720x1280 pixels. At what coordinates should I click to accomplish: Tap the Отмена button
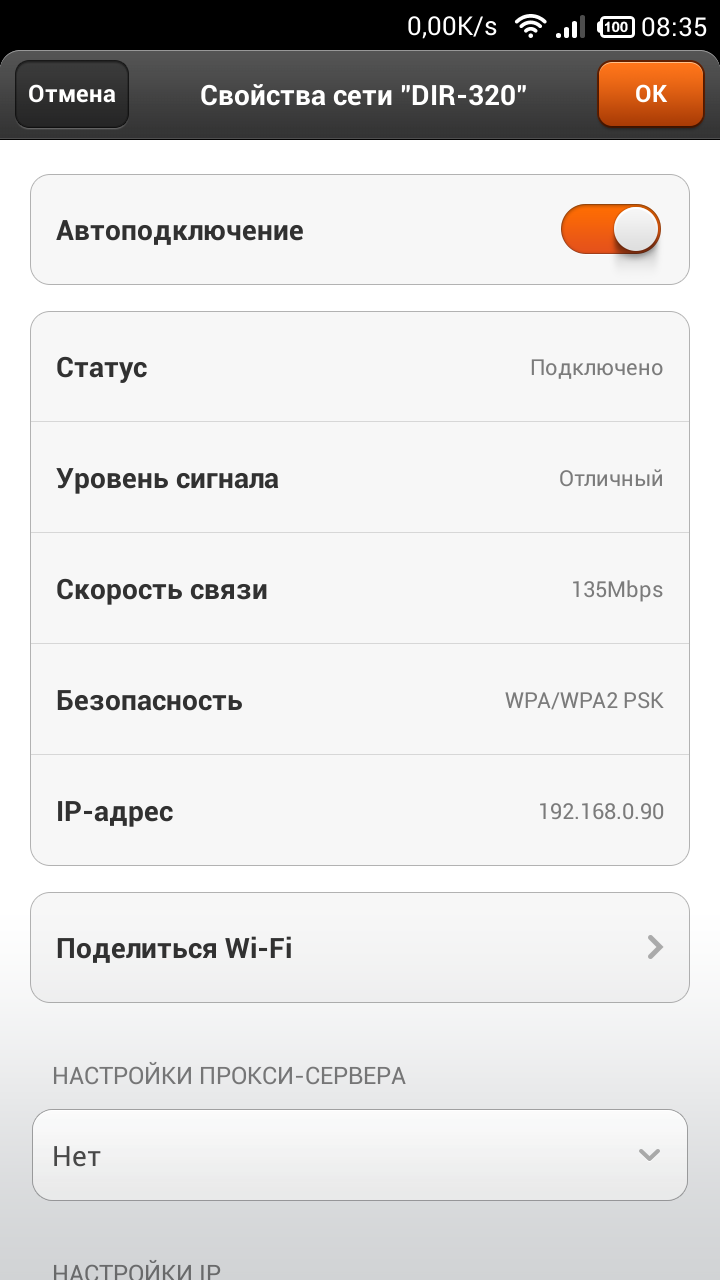pyautogui.click(x=72, y=95)
